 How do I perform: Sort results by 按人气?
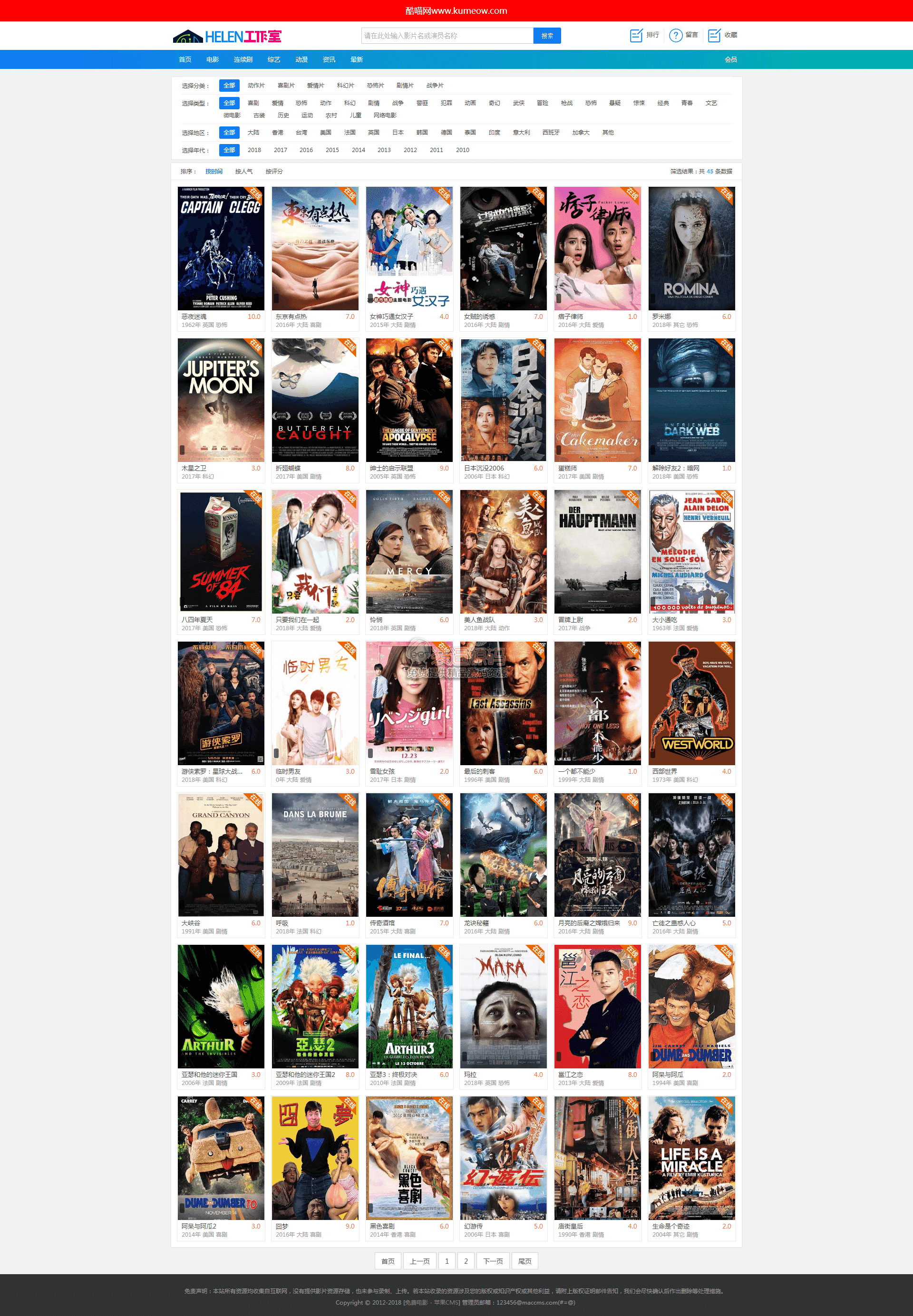point(243,172)
